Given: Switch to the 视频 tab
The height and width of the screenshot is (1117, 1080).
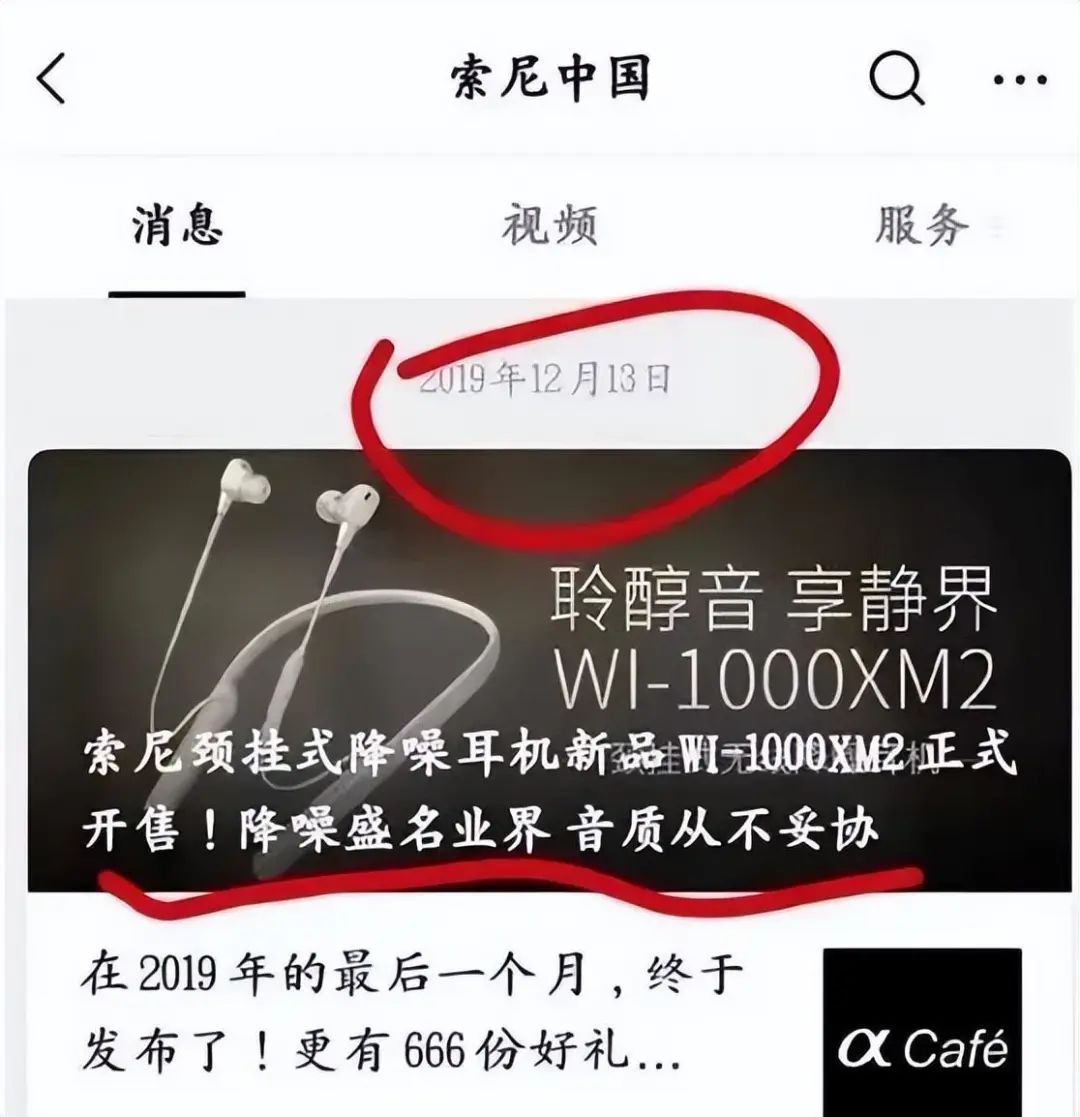Looking at the screenshot, I should (548, 225).
